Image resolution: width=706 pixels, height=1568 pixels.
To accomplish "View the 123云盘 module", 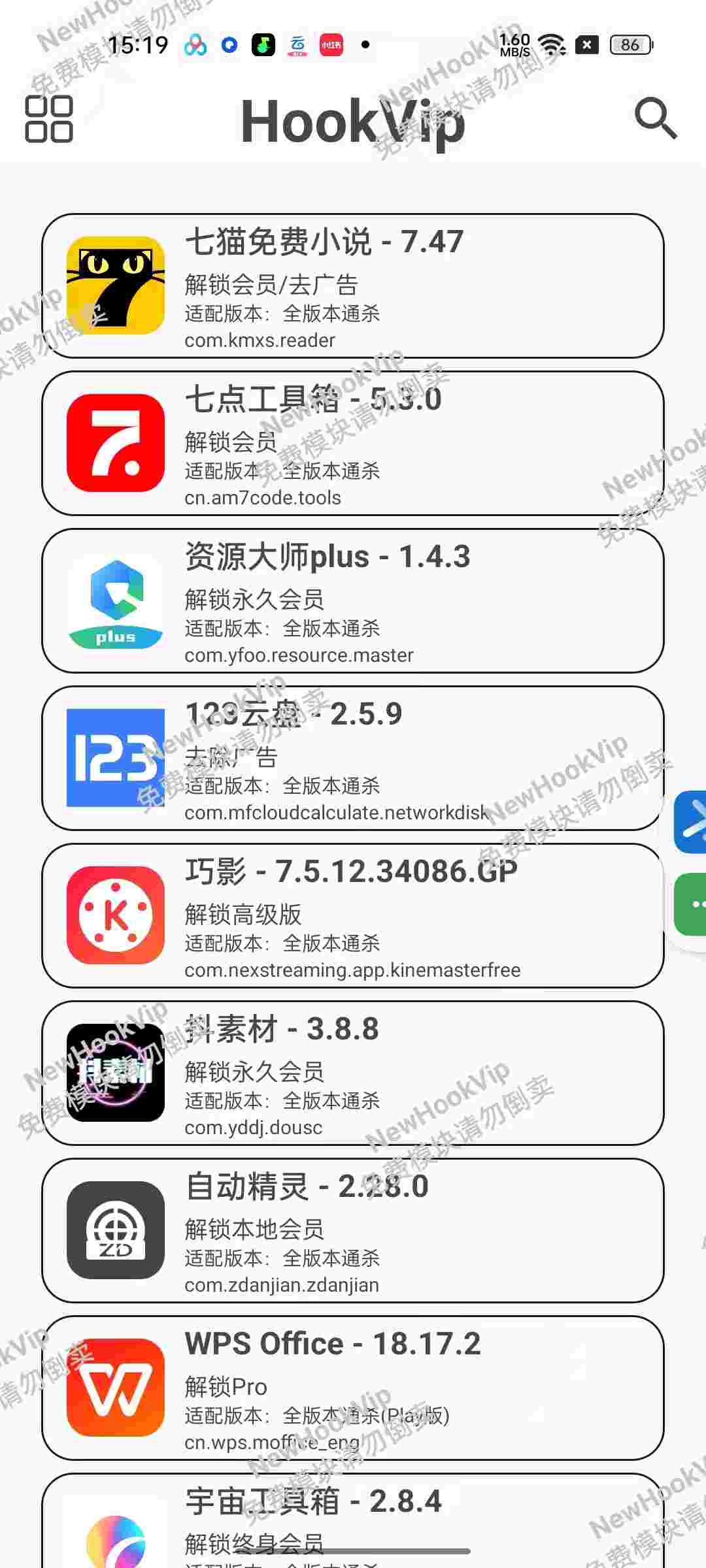I will tap(353, 758).
